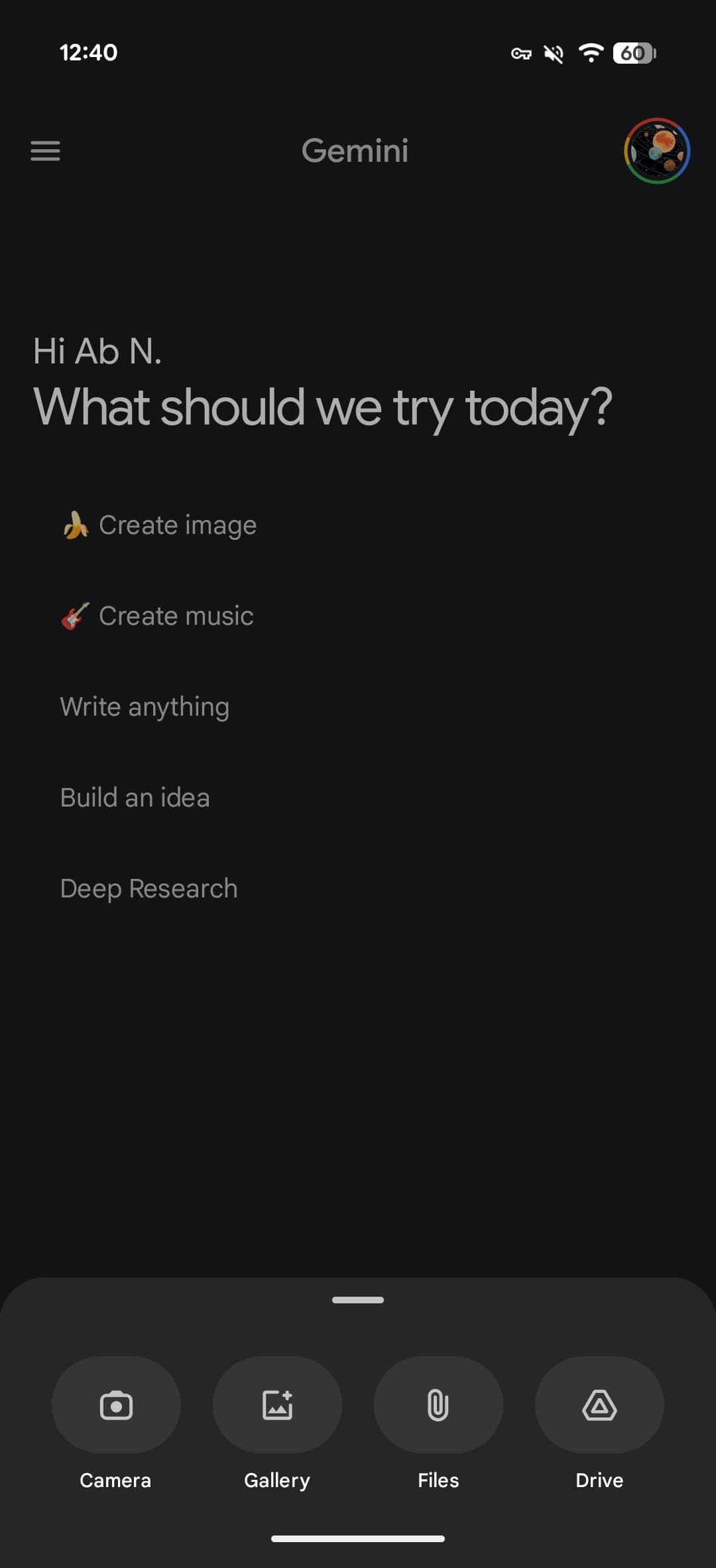Tap the Write anything suggestion
The image size is (716, 1568).
(x=145, y=707)
